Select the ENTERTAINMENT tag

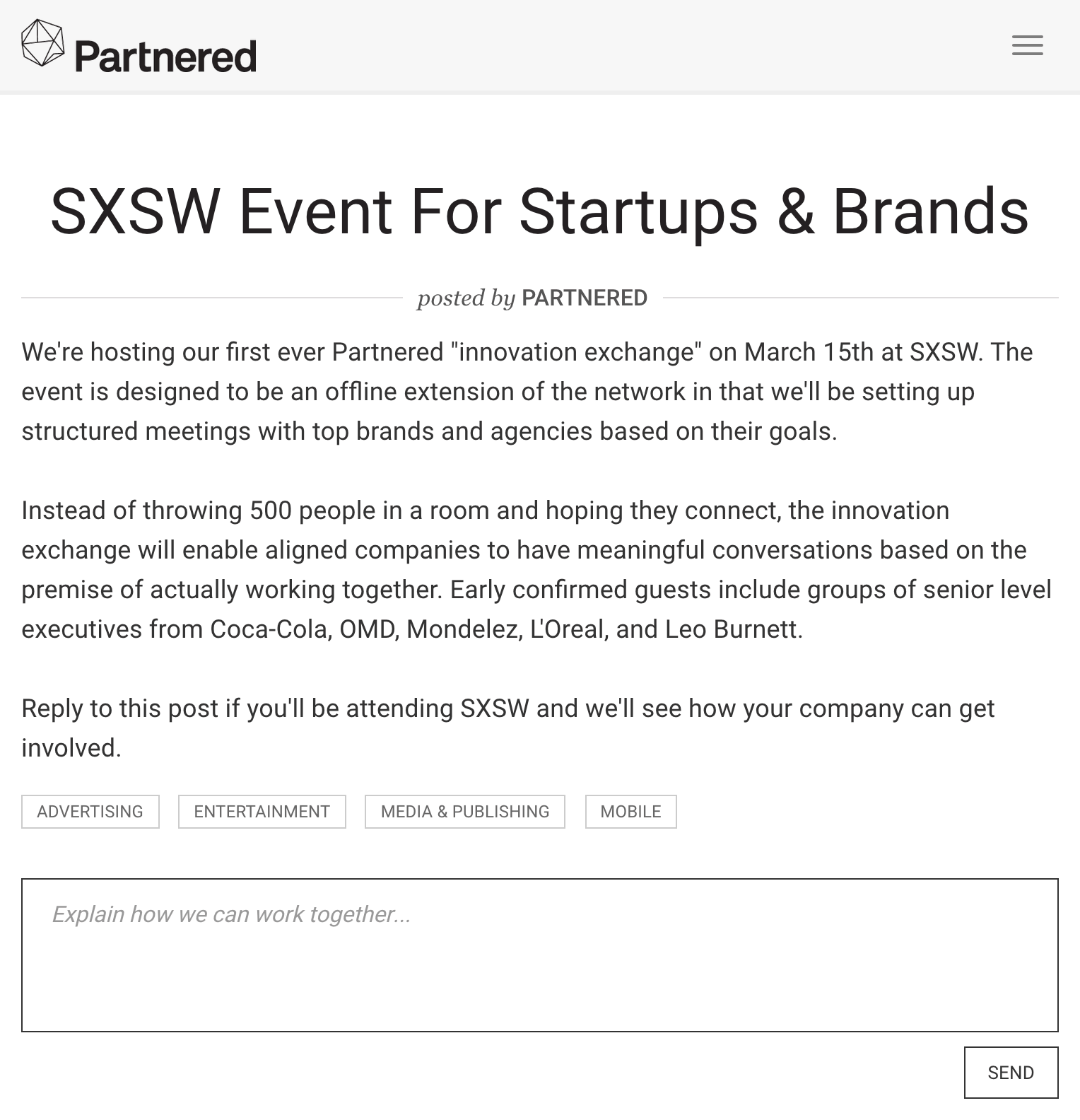pos(262,811)
